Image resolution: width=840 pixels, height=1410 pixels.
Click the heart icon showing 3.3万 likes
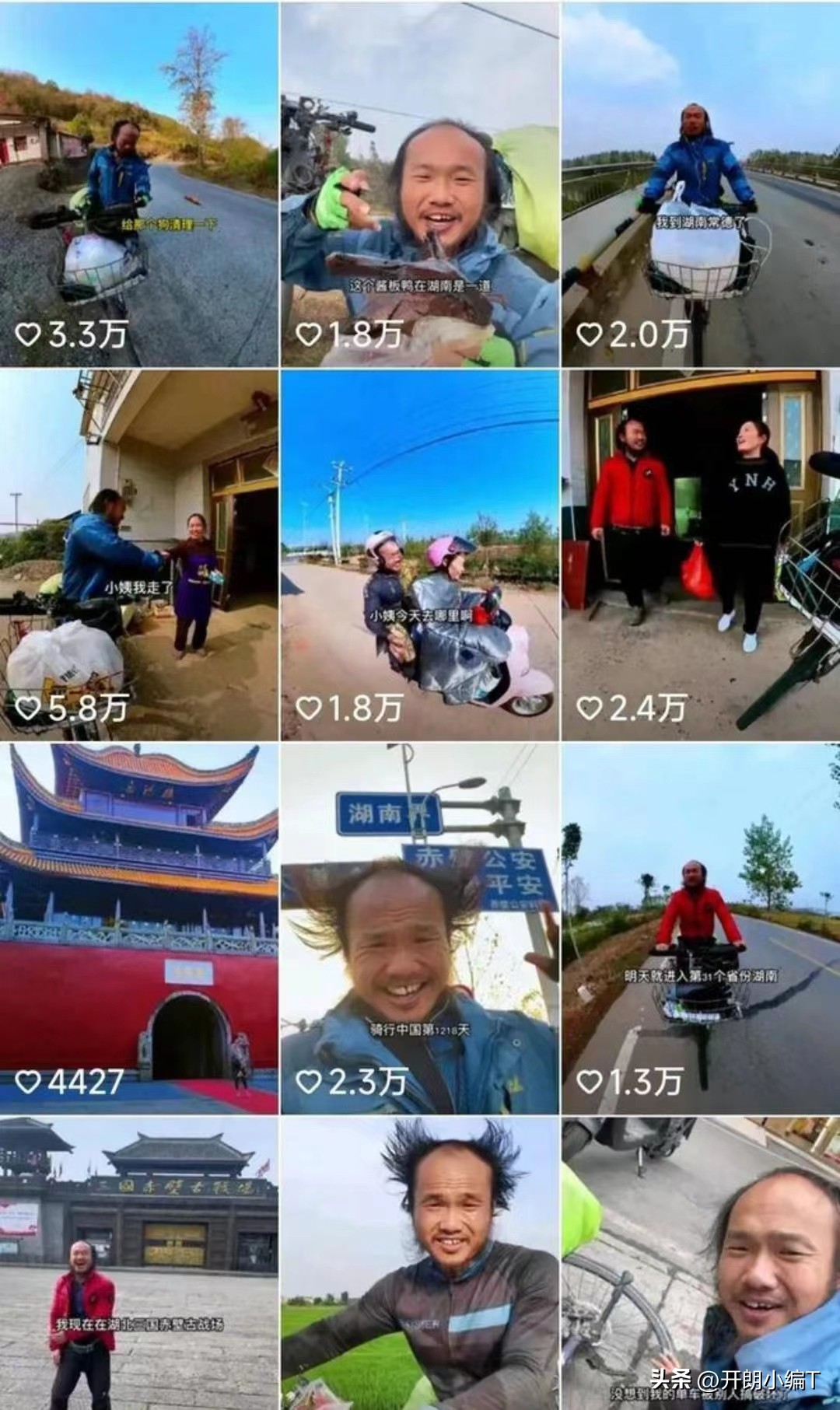coord(30,333)
